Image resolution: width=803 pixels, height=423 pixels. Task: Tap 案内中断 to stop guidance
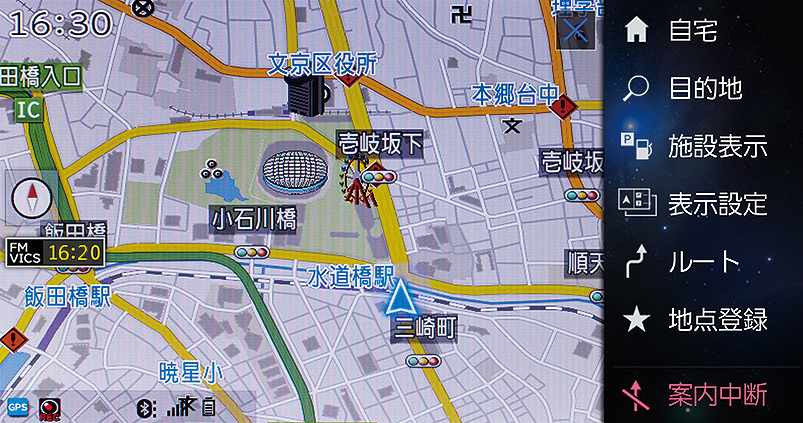702,393
